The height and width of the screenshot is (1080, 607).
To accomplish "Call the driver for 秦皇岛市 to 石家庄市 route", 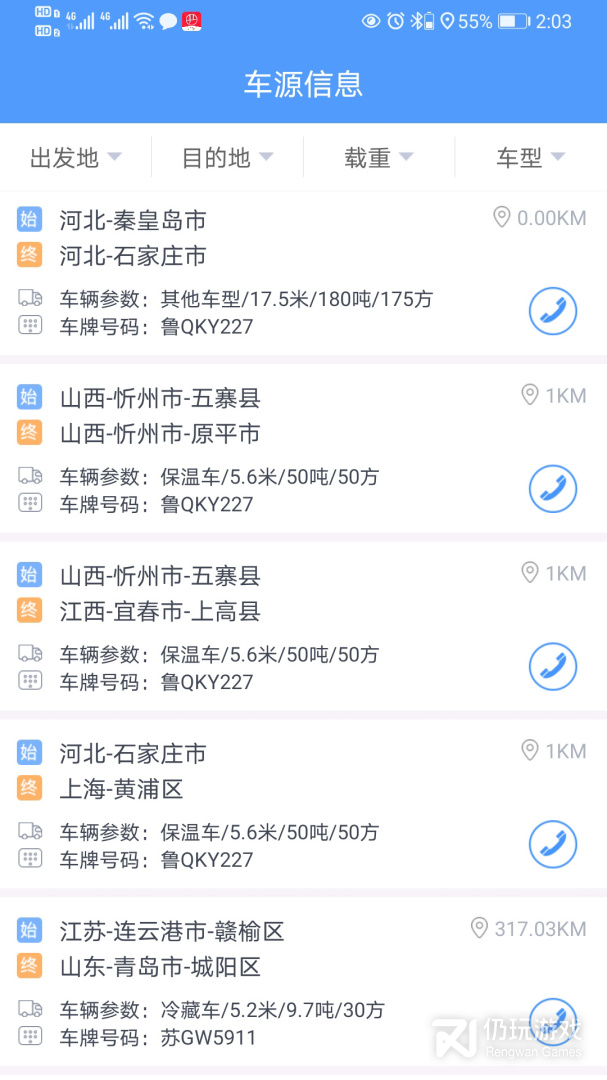I will [553, 311].
